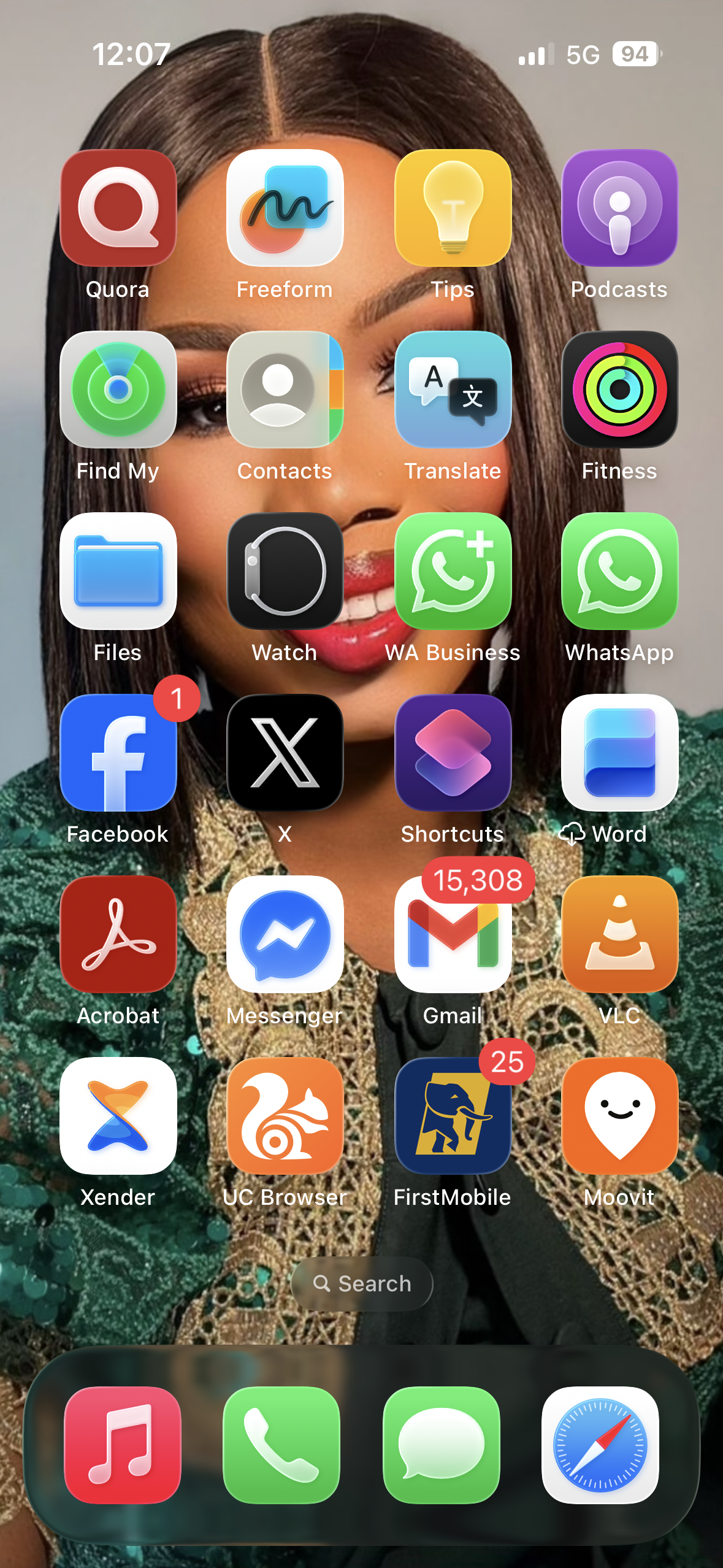Launch the X app
Image resolution: width=723 pixels, height=1568 pixels.
[285, 753]
